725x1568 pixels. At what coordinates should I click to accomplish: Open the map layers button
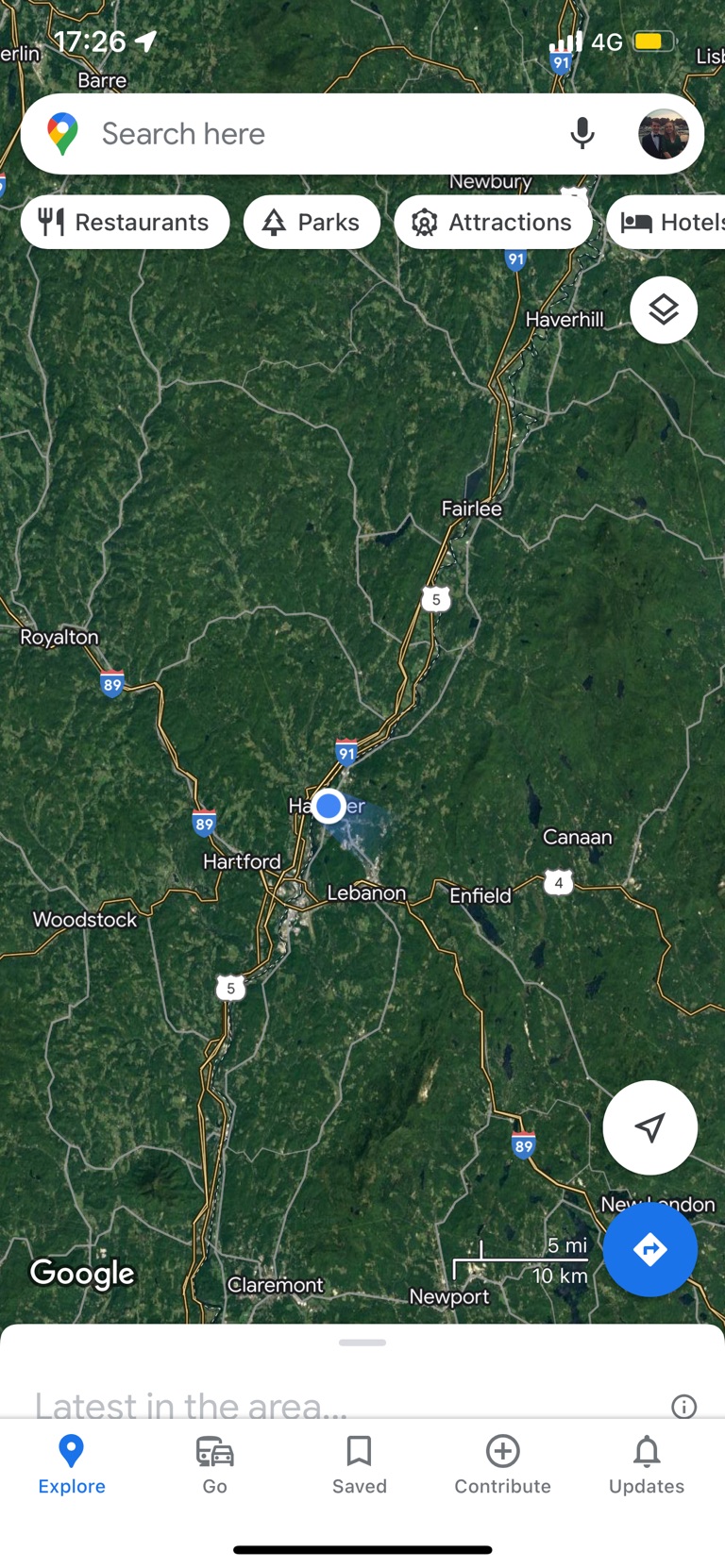click(x=664, y=309)
